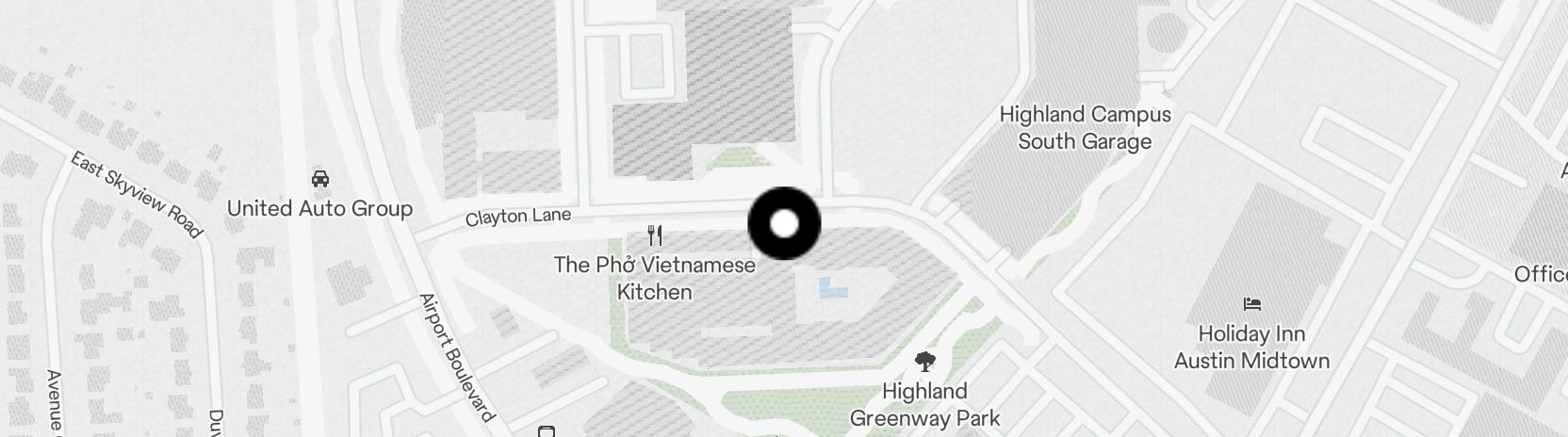This screenshot has height=437, width=1568.
Task: Select The Phở Vietnamese Kitchen restaurant marker
Action: tap(655, 235)
